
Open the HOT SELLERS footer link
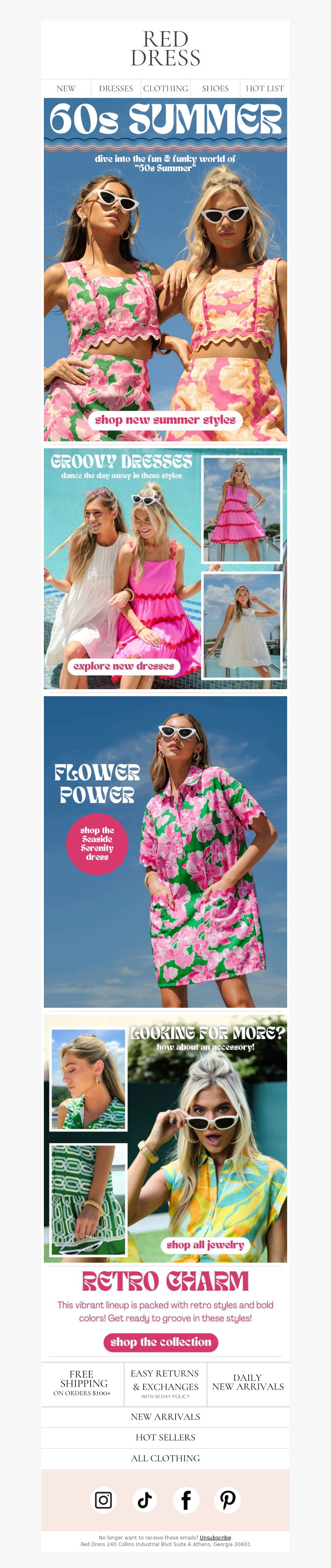[165, 1438]
